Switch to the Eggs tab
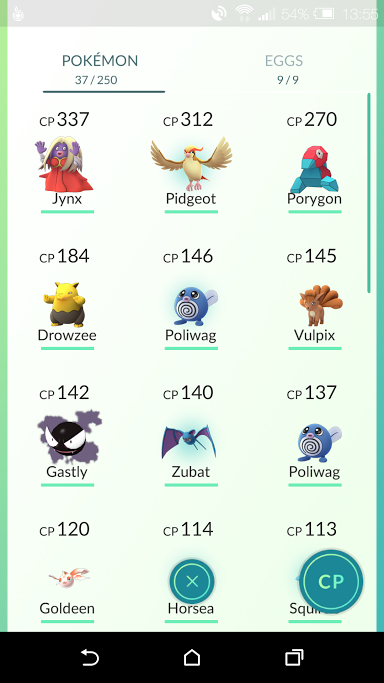 284,68
